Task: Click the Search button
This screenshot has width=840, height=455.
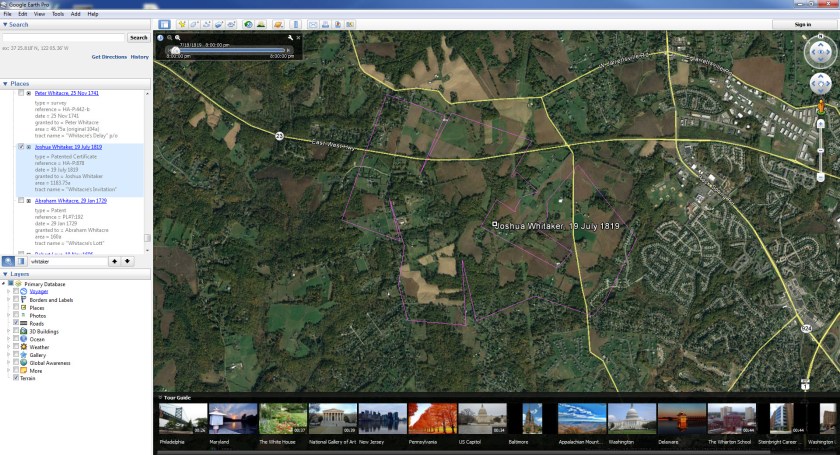Action: click(x=138, y=38)
